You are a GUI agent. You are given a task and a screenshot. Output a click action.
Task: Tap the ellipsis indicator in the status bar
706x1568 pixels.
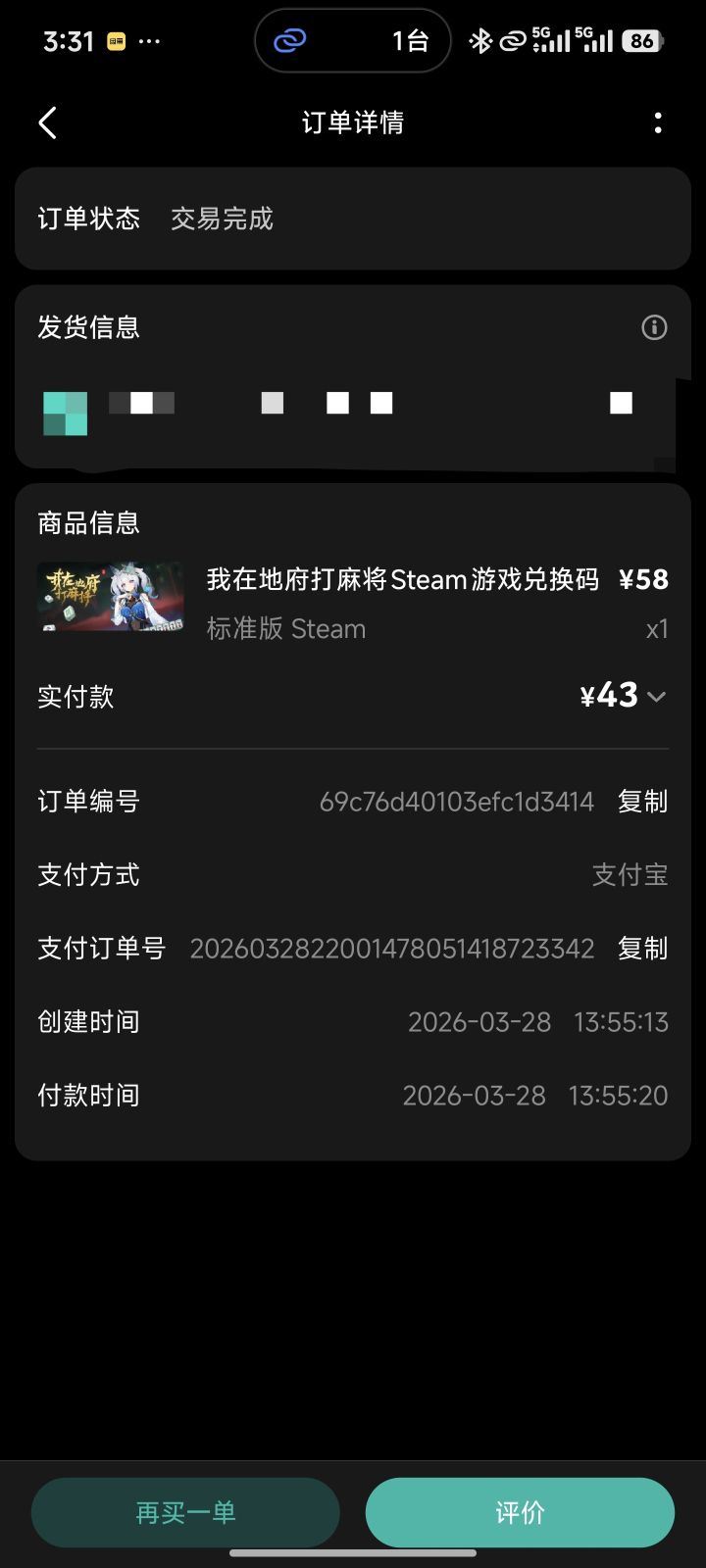pos(149,40)
